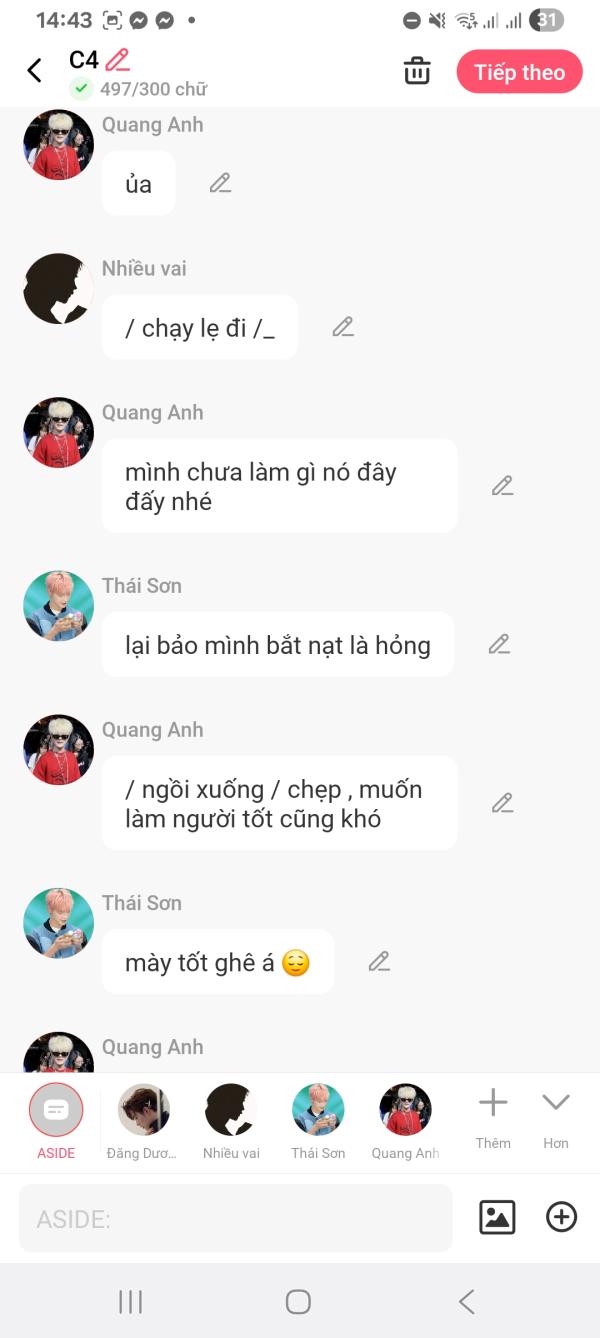Open the circled plus add menu
Image resolution: width=600 pixels, height=1338 pixels.
pos(561,1217)
